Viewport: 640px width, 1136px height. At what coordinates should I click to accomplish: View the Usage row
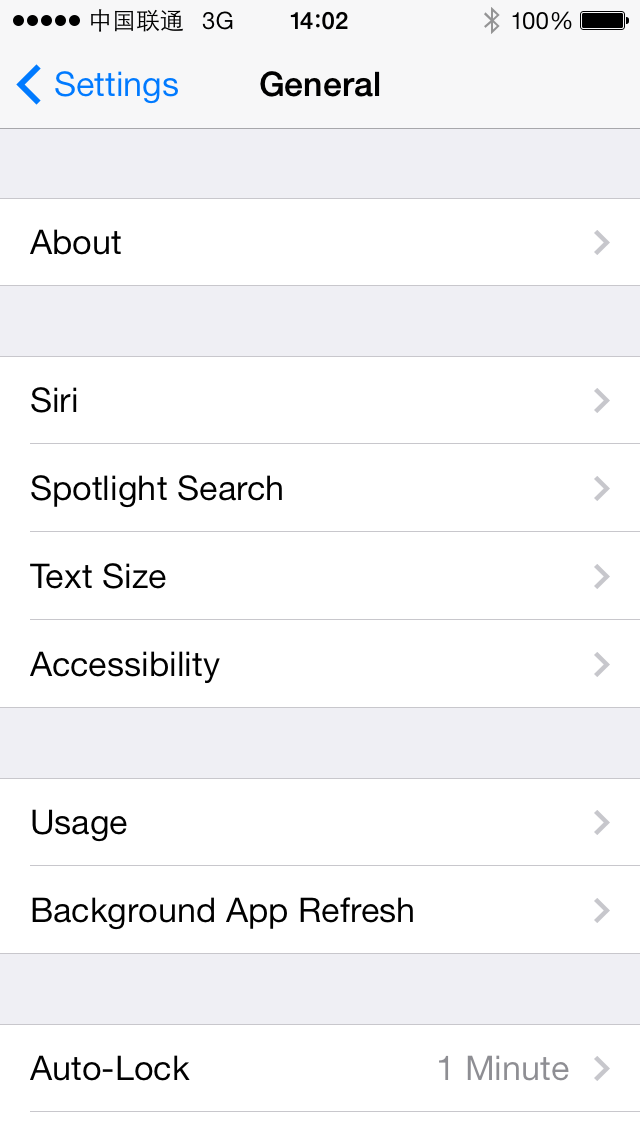[x=320, y=822]
